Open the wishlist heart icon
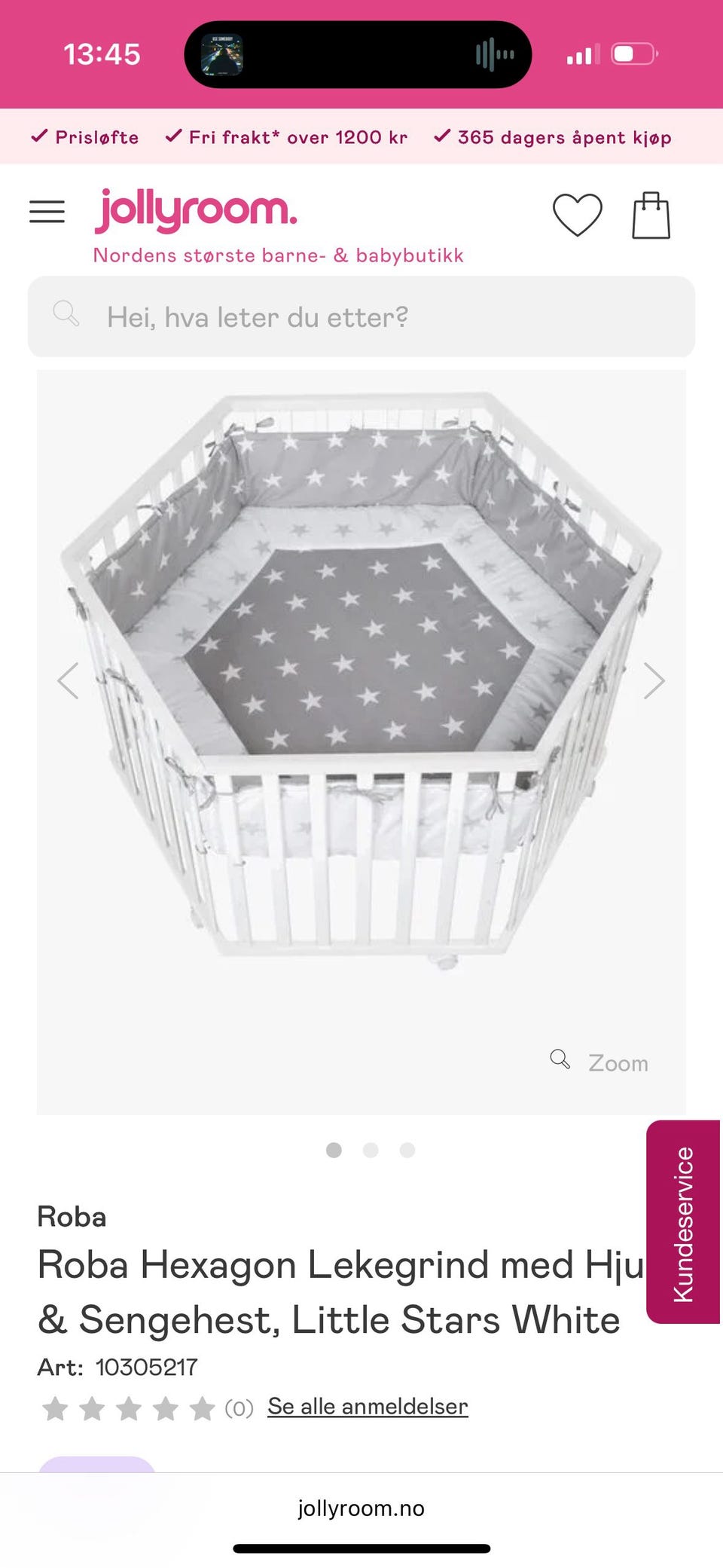The image size is (723, 1568). point(578,215)
